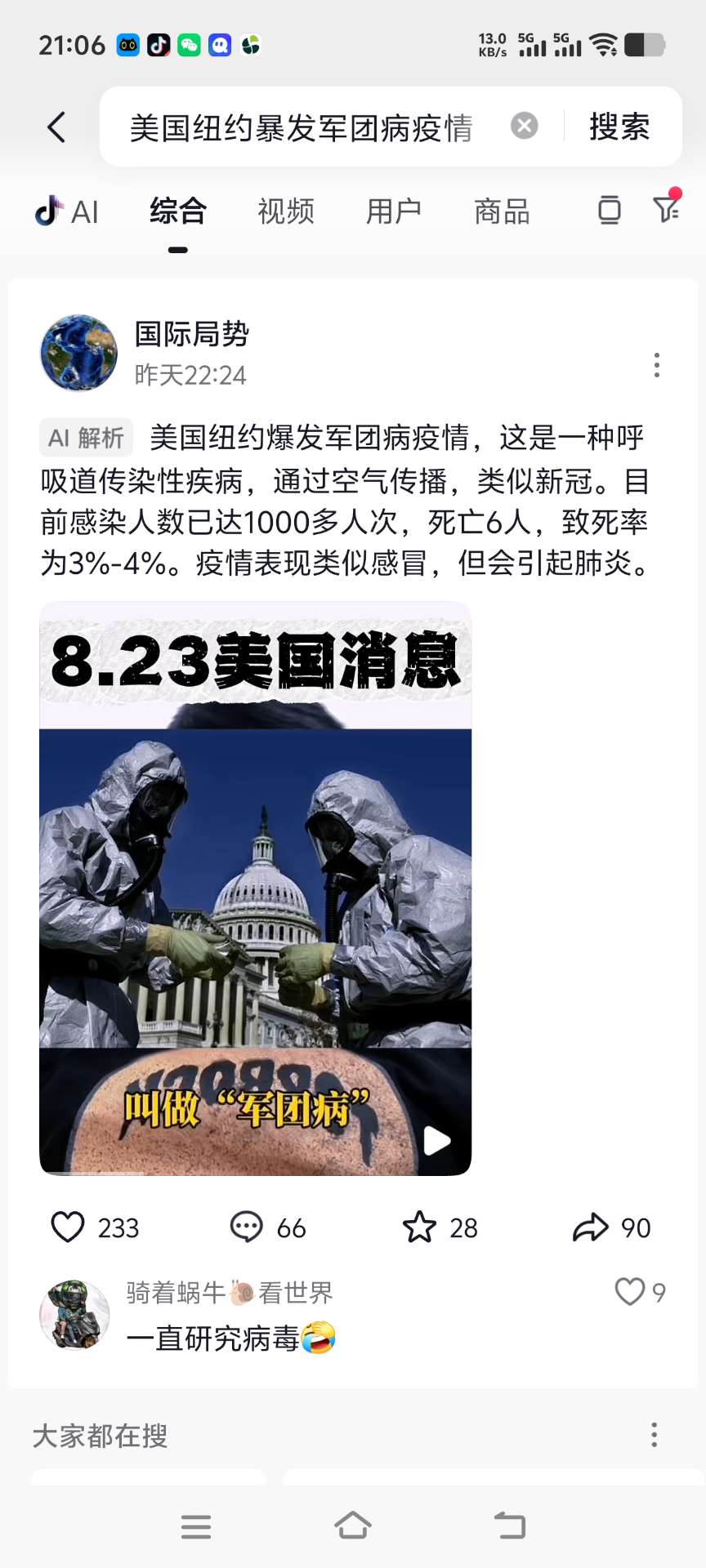Clear the search text

pos(524,126)
